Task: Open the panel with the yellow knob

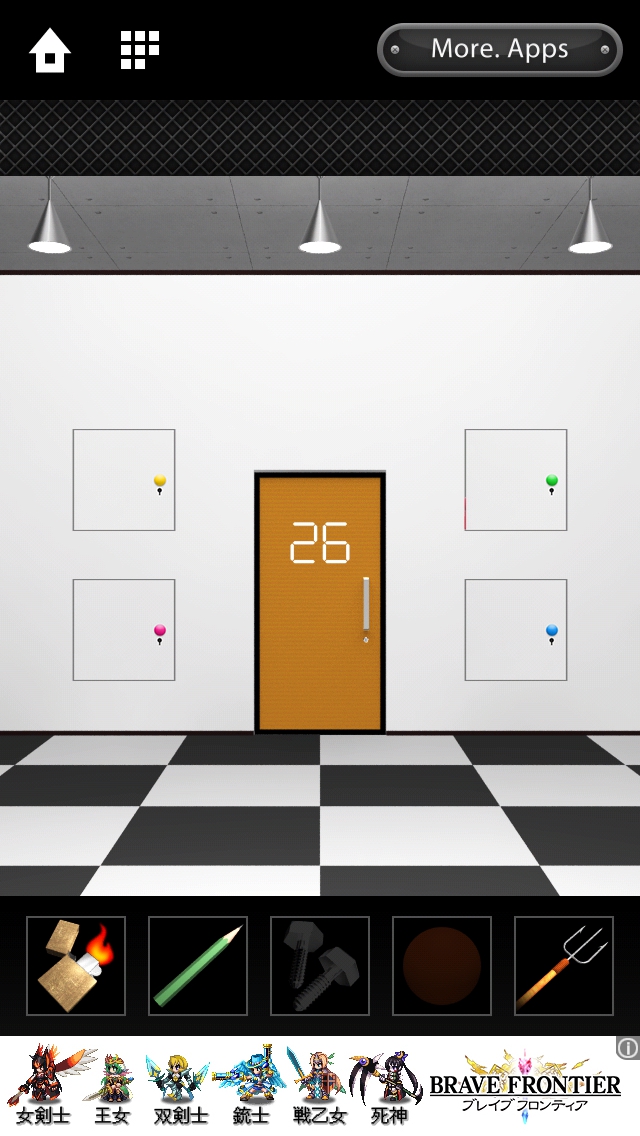Action: pos(124,480)
